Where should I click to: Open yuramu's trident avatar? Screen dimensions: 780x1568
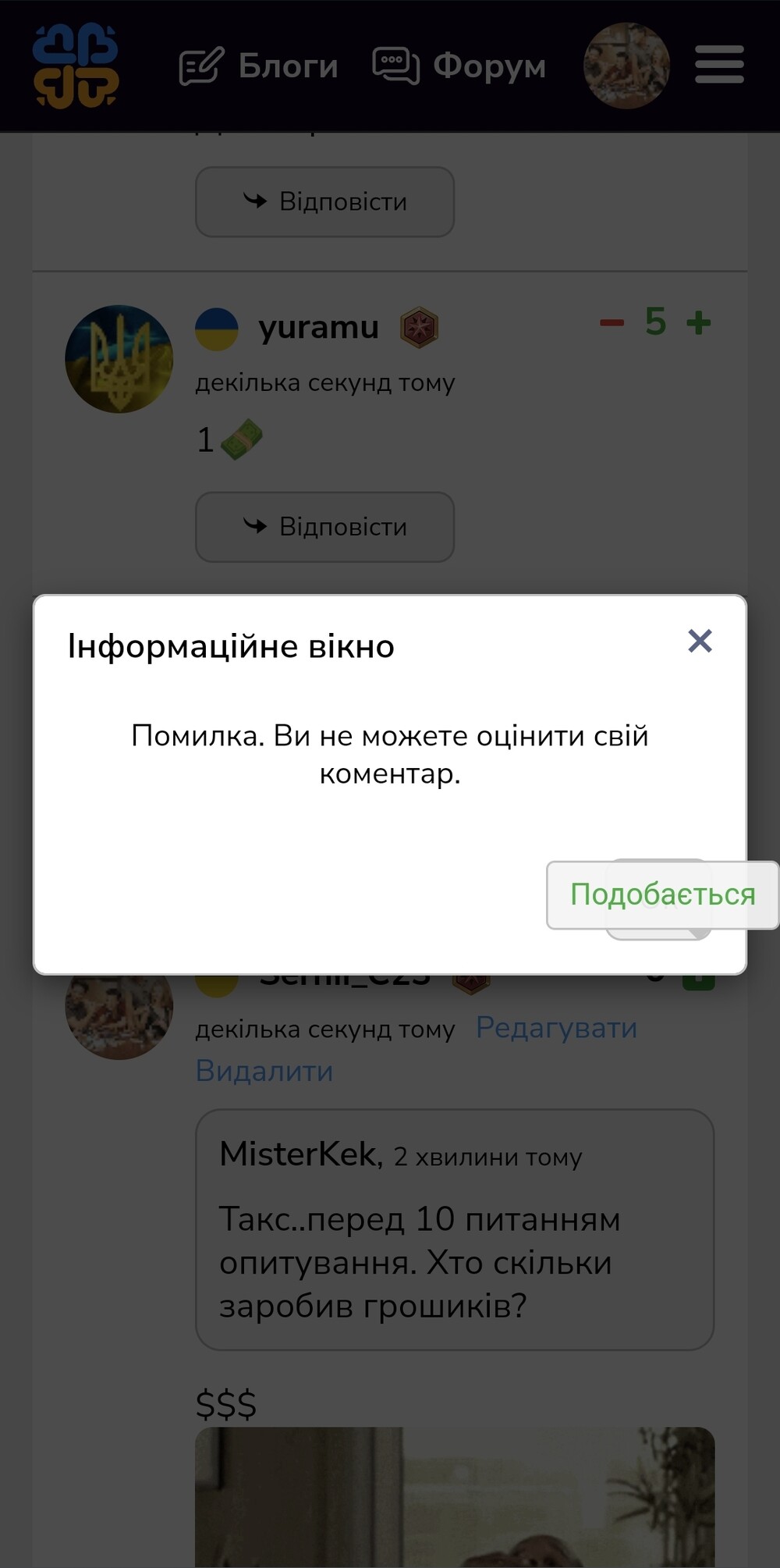119,359
